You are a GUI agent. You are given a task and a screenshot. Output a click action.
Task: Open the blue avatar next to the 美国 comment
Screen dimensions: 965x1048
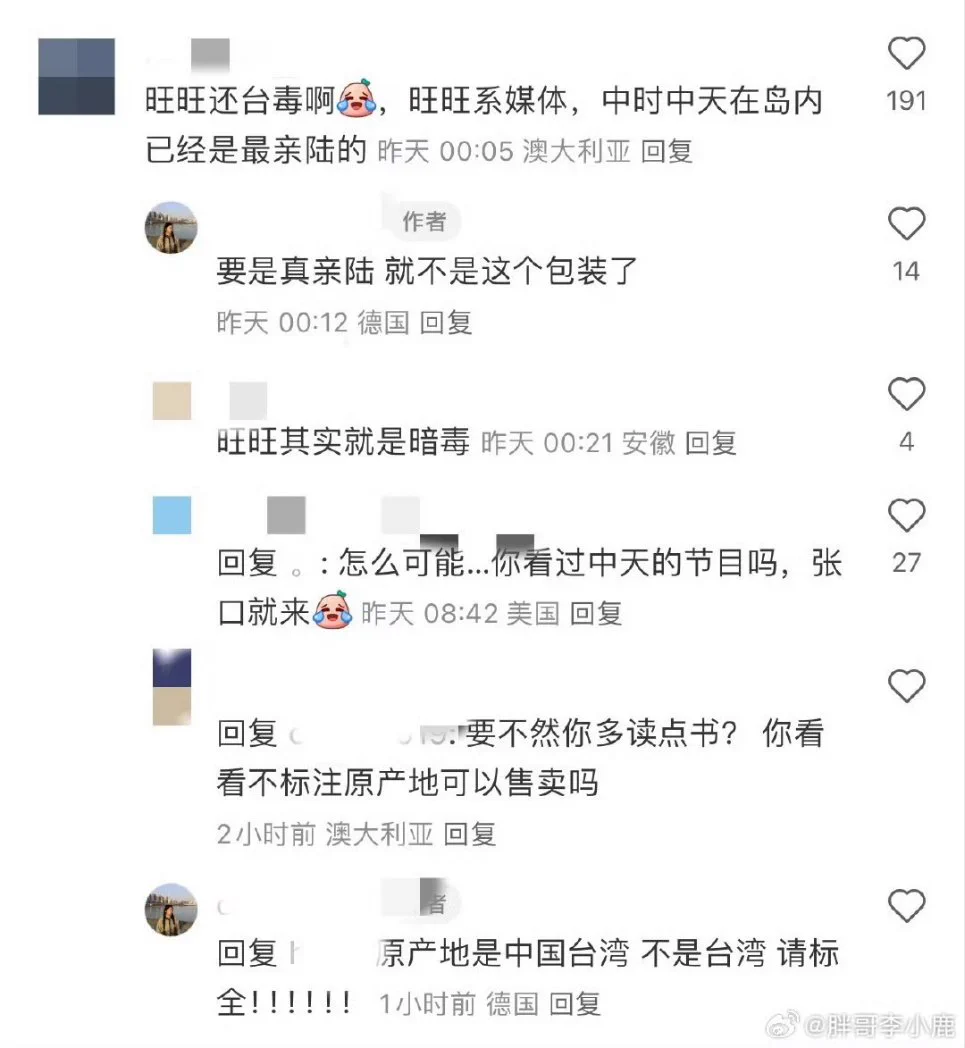(x=171, y=516)
